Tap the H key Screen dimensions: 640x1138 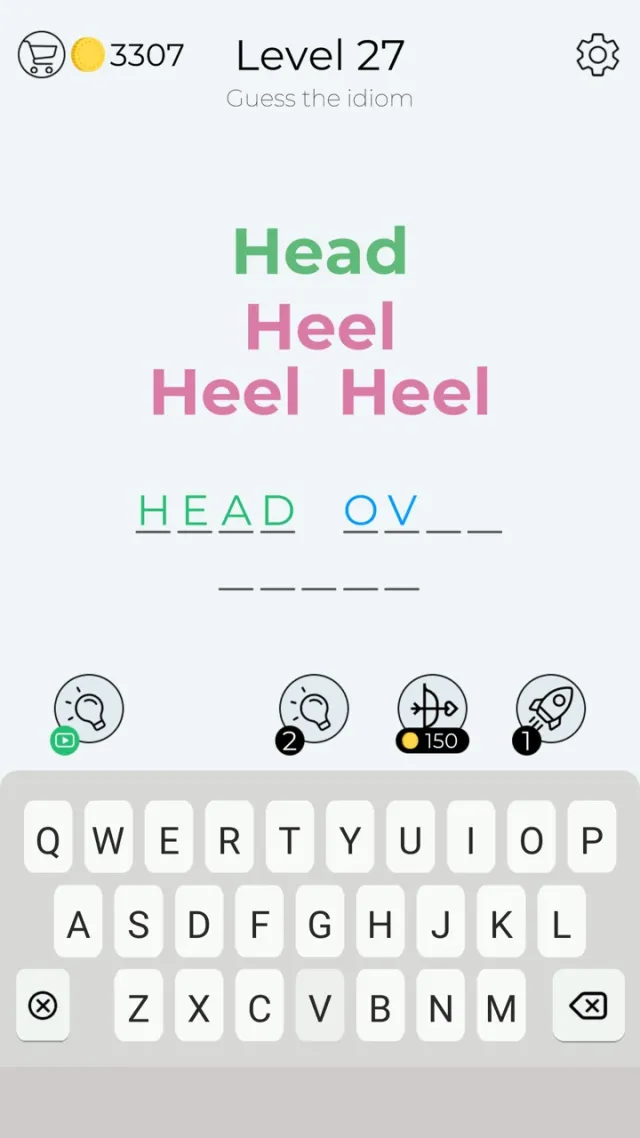click(380, 926)
